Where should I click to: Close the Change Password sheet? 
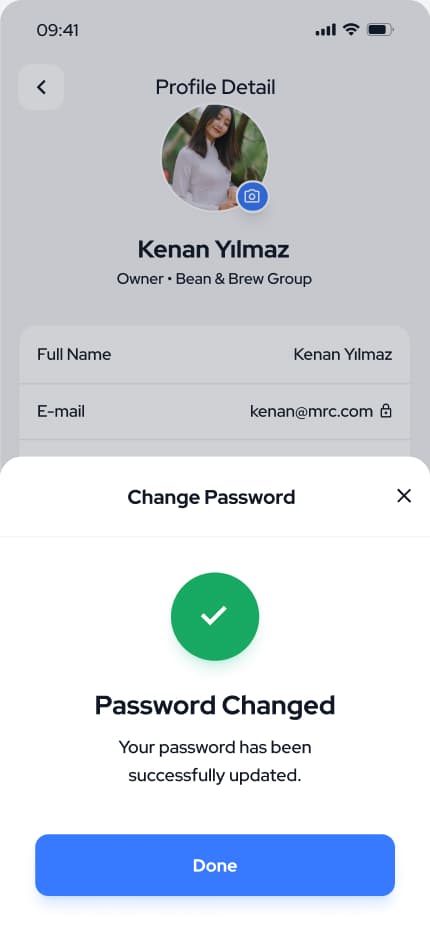(404, 496)
